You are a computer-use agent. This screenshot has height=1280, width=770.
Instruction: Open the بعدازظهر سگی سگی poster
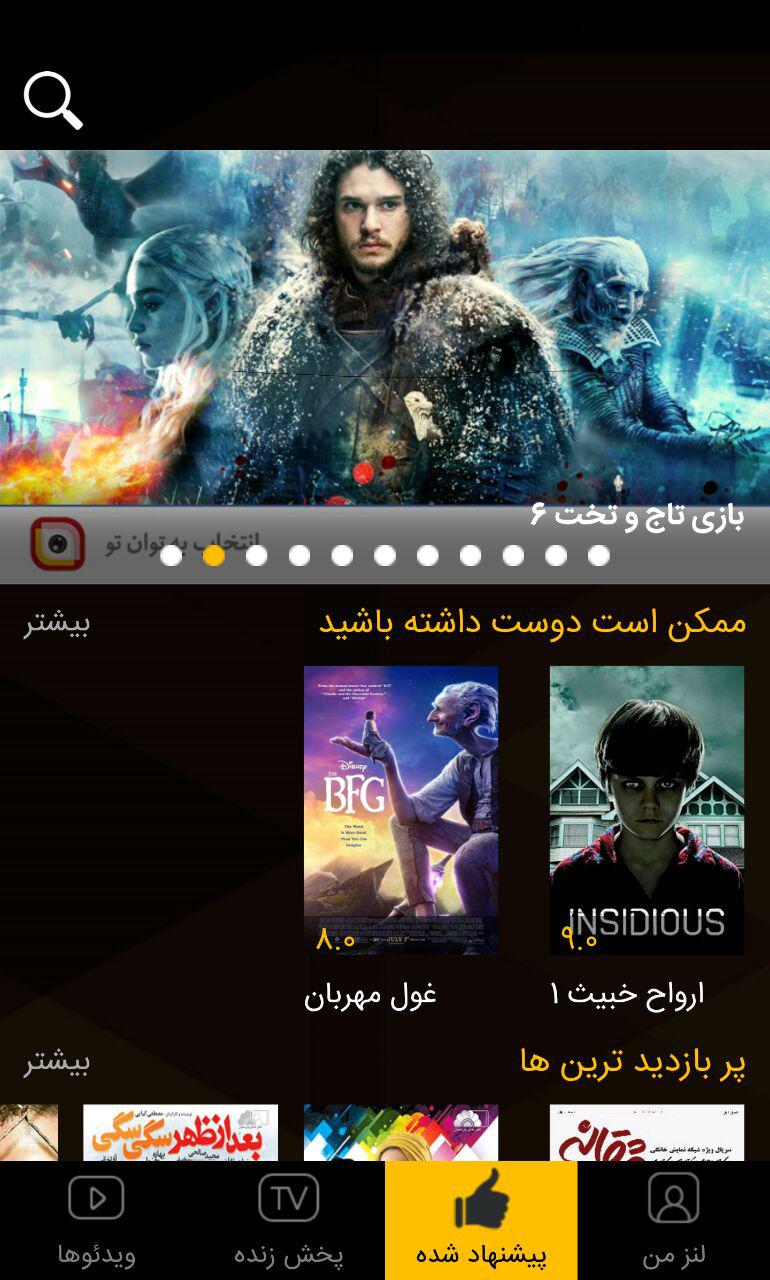(x=180, y=1132)
